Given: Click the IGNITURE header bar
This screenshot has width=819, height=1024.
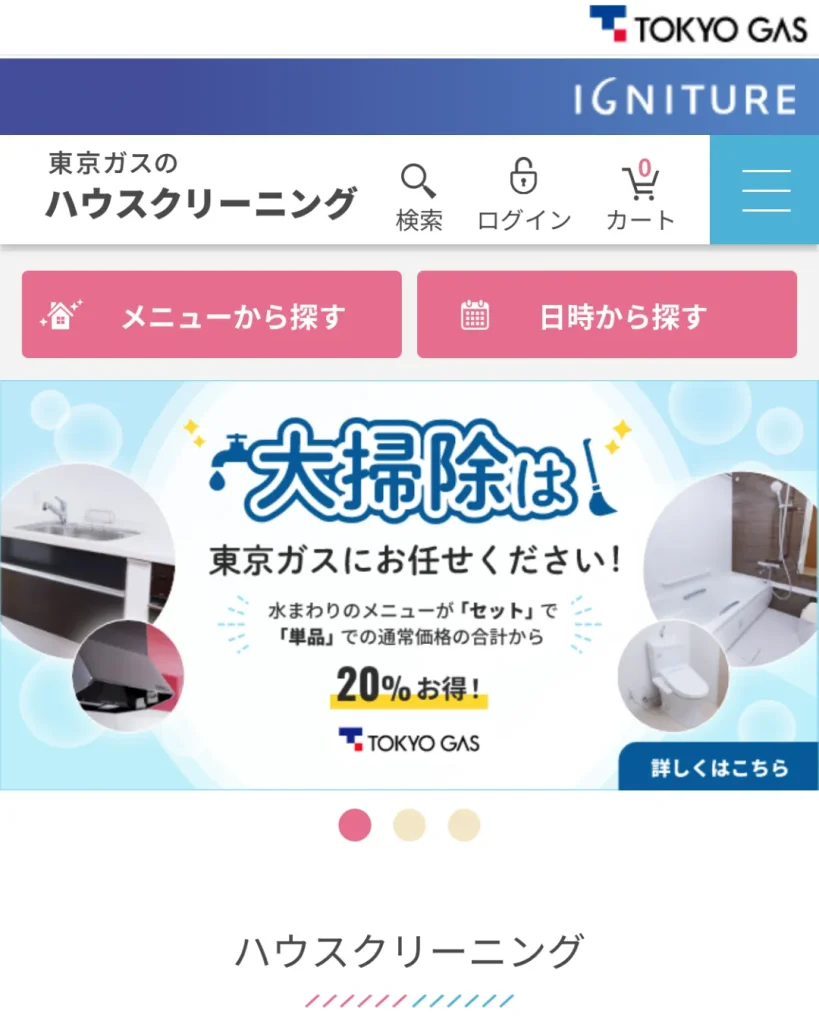Looking at the screenshot, I should [x=690, y=97].
